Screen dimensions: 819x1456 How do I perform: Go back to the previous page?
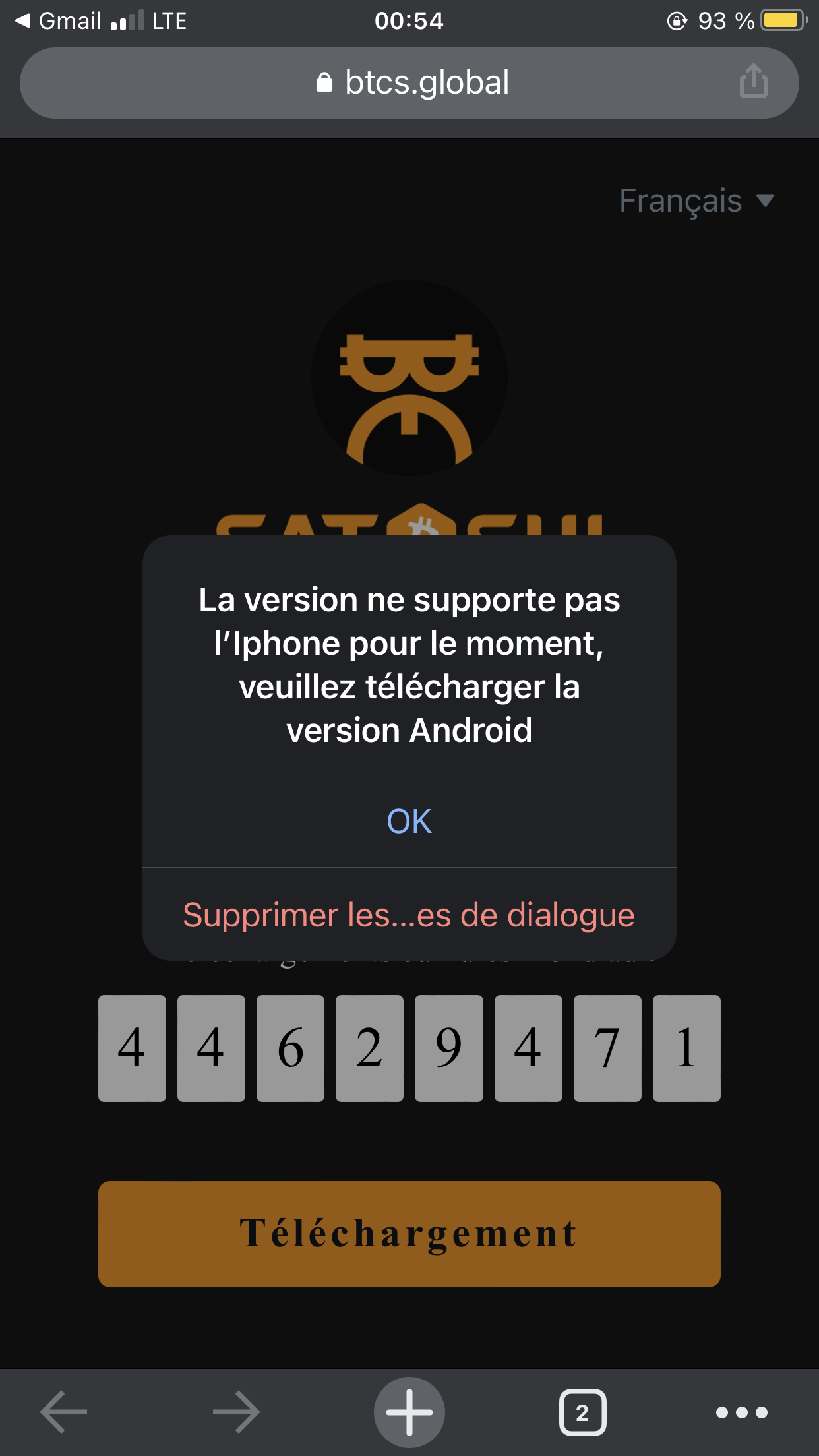click(x=63, y=1412)
